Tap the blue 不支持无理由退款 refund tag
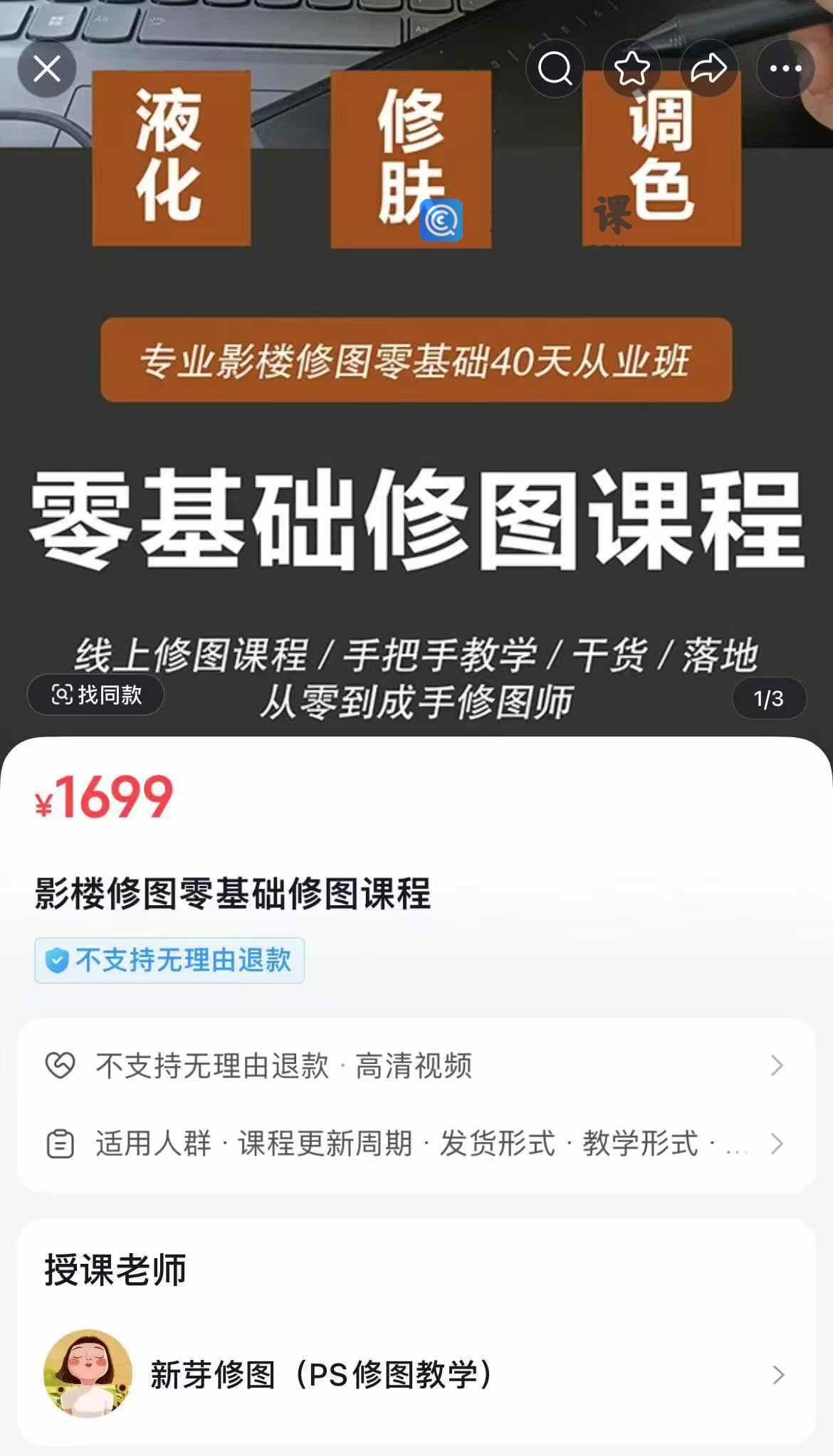This screenshot has height=1456, width=833. (x=169, y=961)
